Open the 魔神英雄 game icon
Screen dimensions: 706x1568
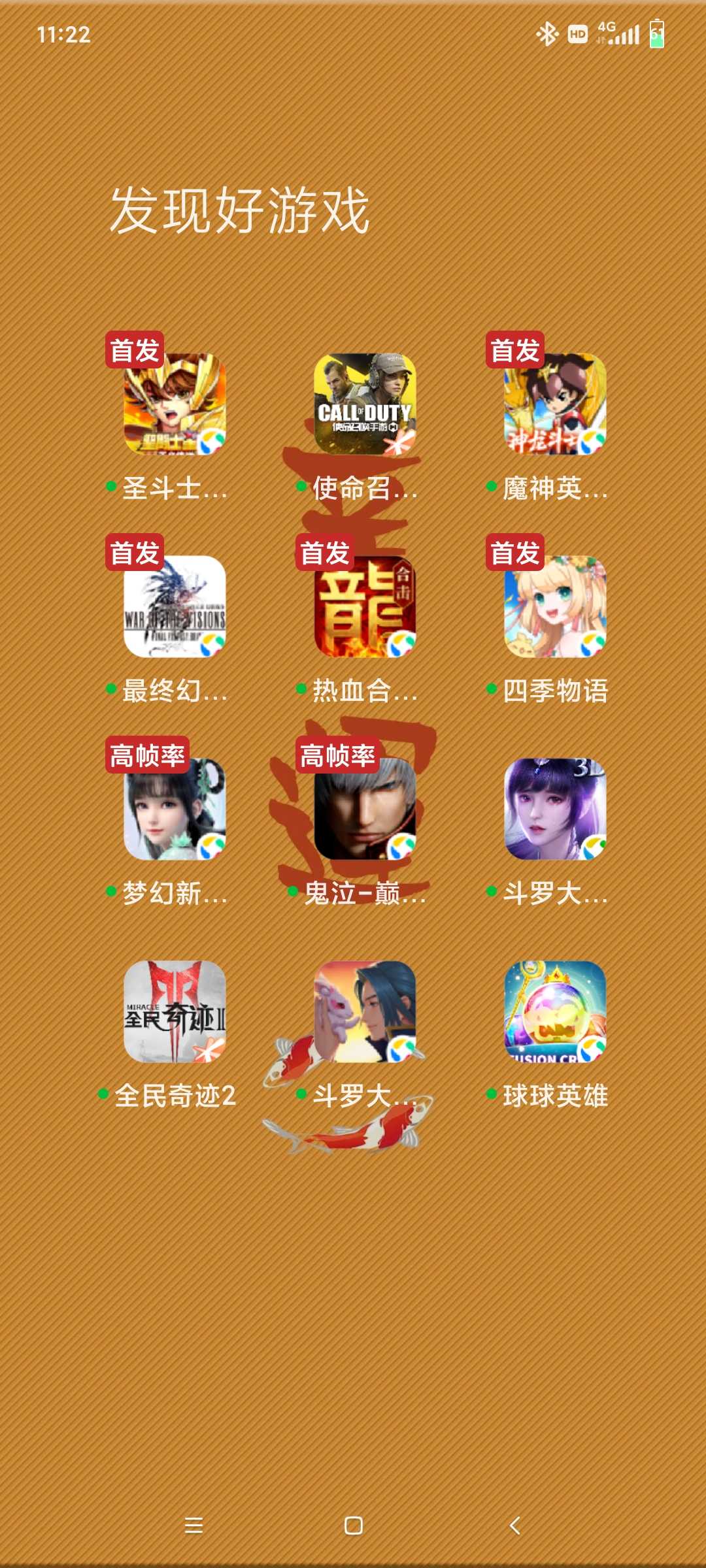(555, 404)
